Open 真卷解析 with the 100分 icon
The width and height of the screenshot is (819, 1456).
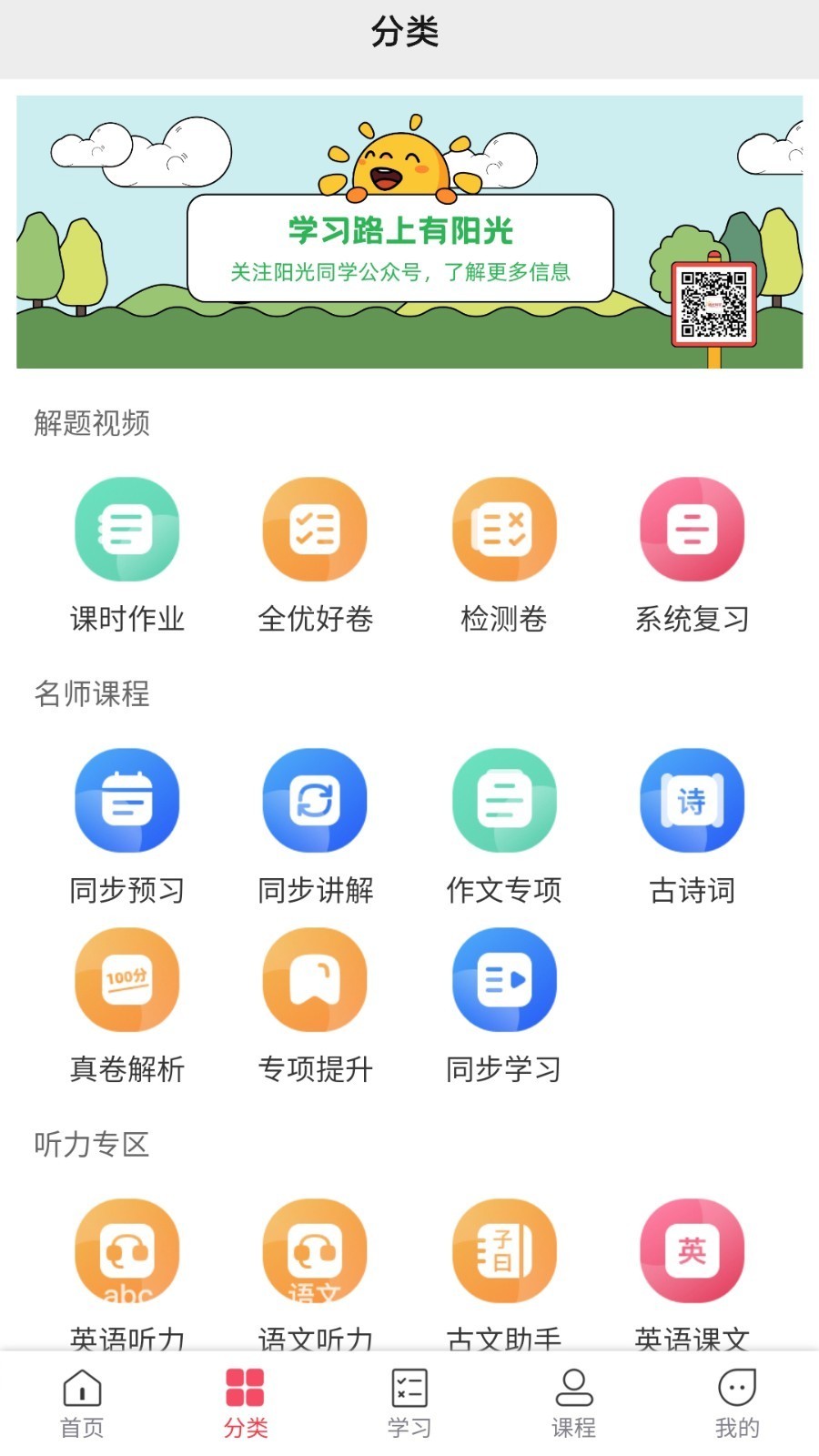click(127, 978)
